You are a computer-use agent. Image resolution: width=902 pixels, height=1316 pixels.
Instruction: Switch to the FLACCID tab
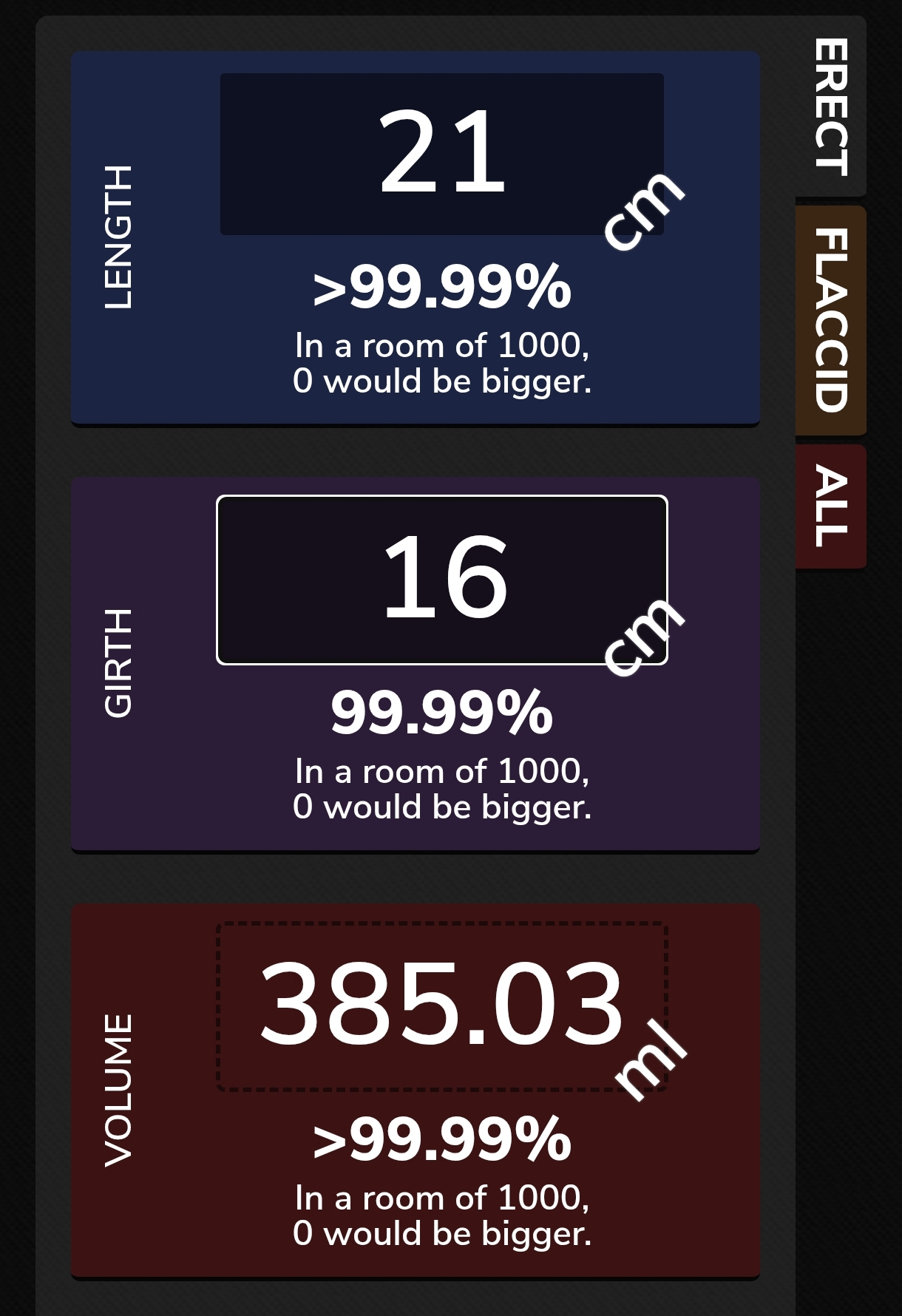tap(830, 319)
